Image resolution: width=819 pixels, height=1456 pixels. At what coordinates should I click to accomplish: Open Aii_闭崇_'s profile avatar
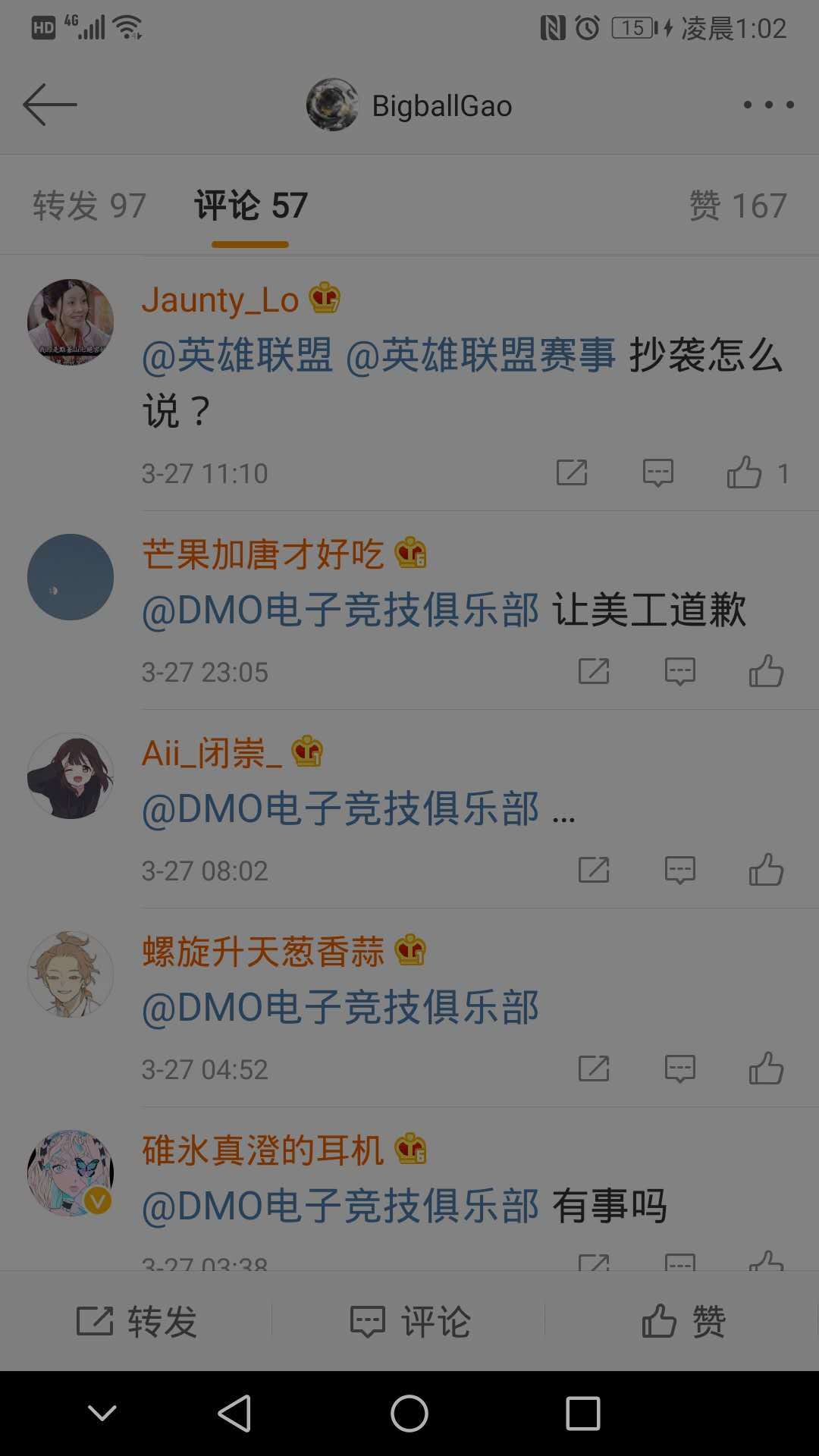click(x=71, y=776)
